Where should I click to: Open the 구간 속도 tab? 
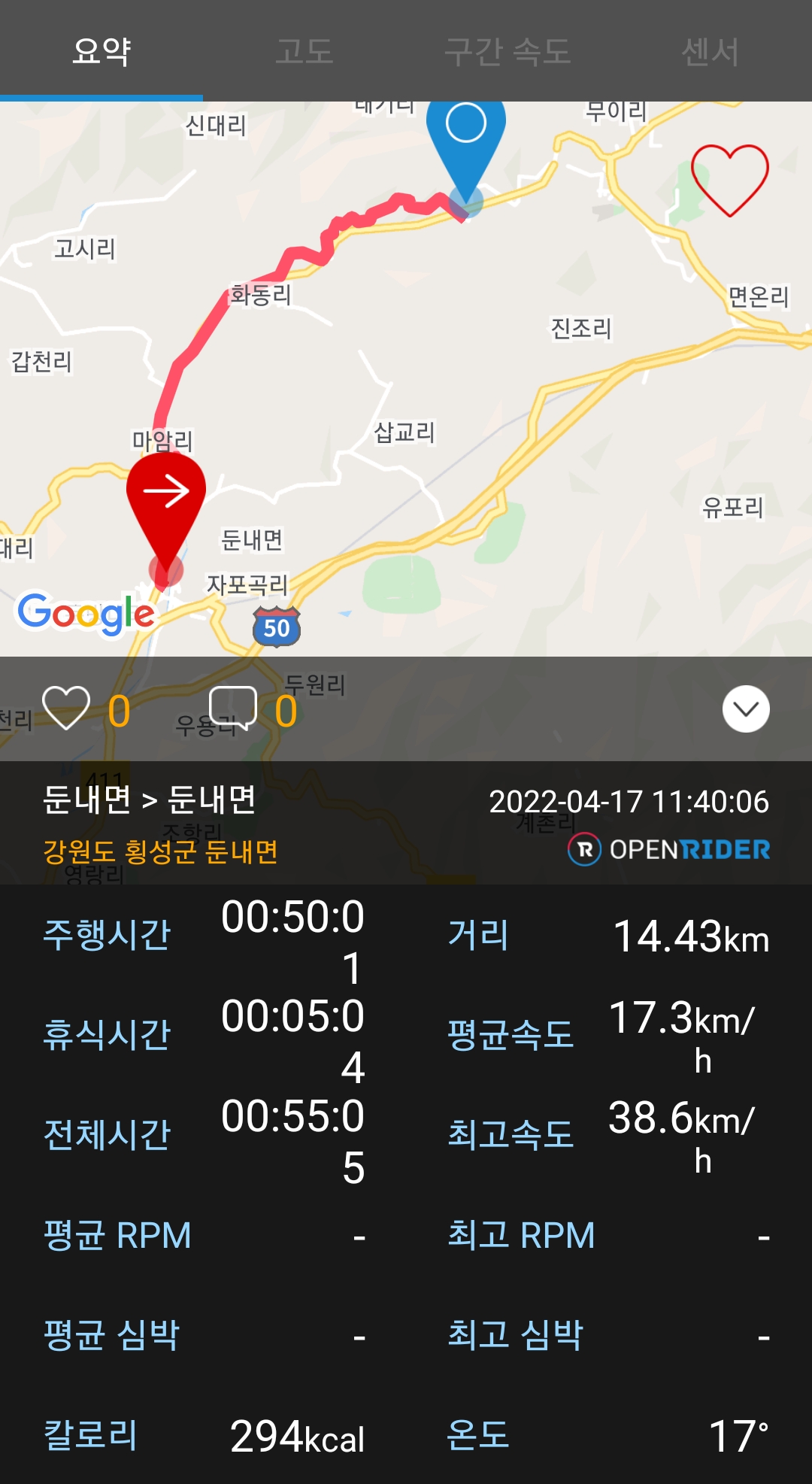click(x=507, y=50)
